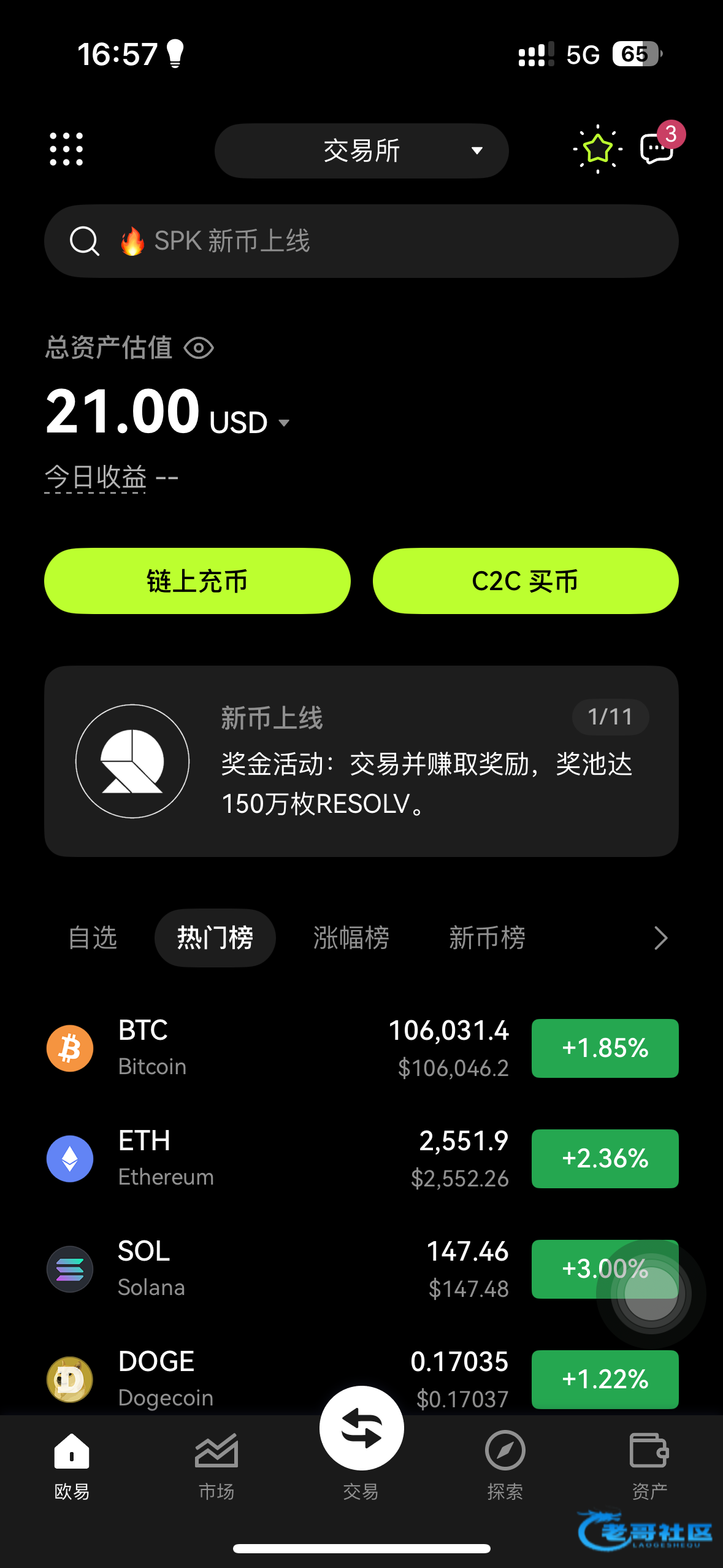Switch to the 新币榜 tab
The image size is (723, 1568).
(488, 938)
